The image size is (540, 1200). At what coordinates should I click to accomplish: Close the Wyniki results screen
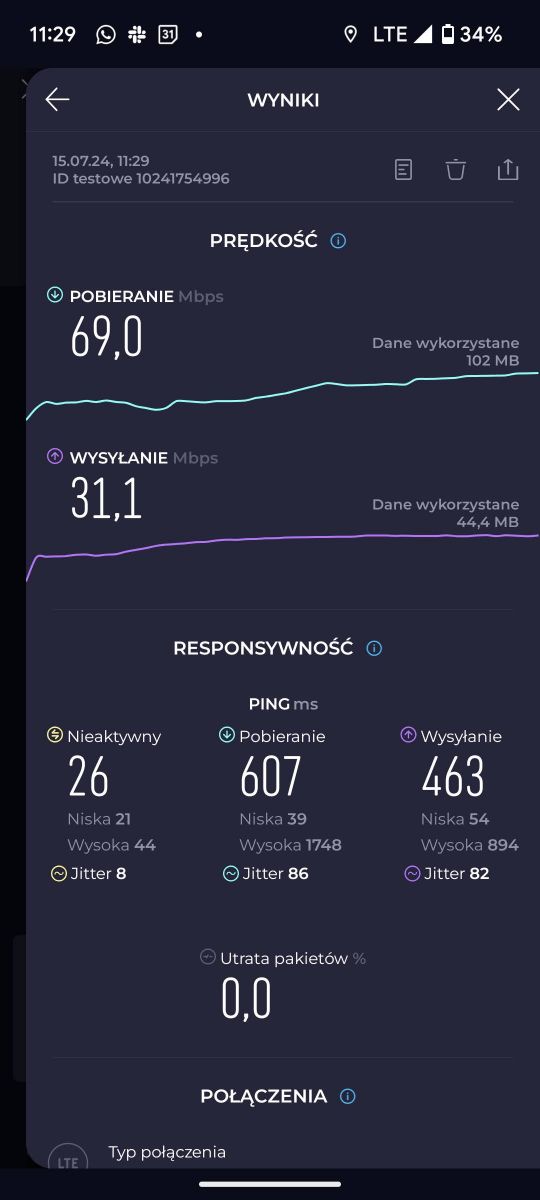point(508,99)
